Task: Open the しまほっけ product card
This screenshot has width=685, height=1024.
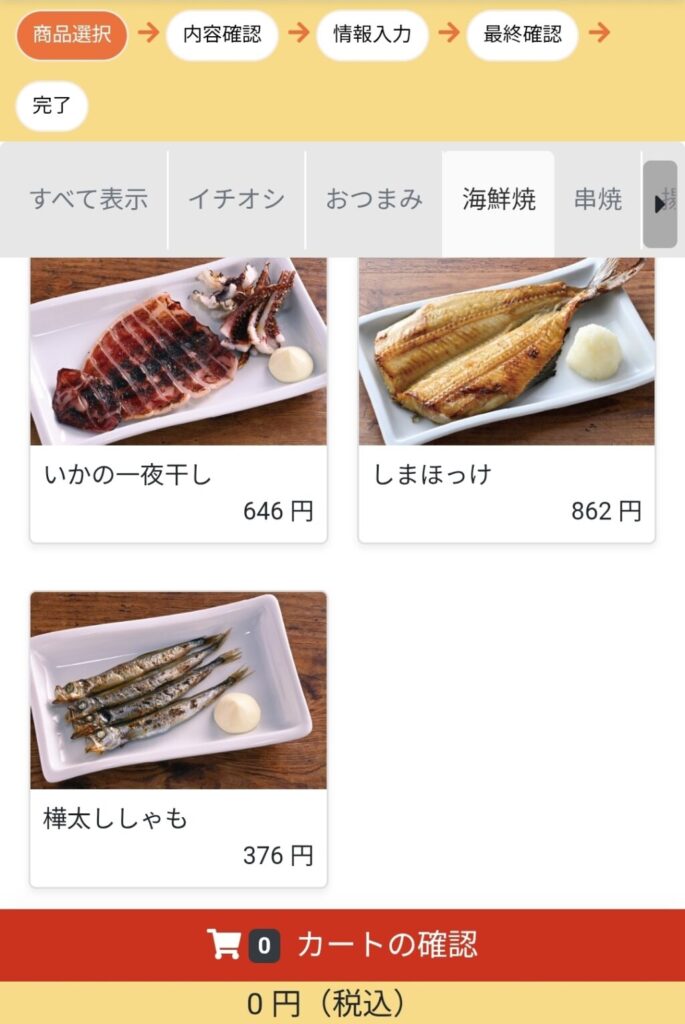Action: pos(506,400)
